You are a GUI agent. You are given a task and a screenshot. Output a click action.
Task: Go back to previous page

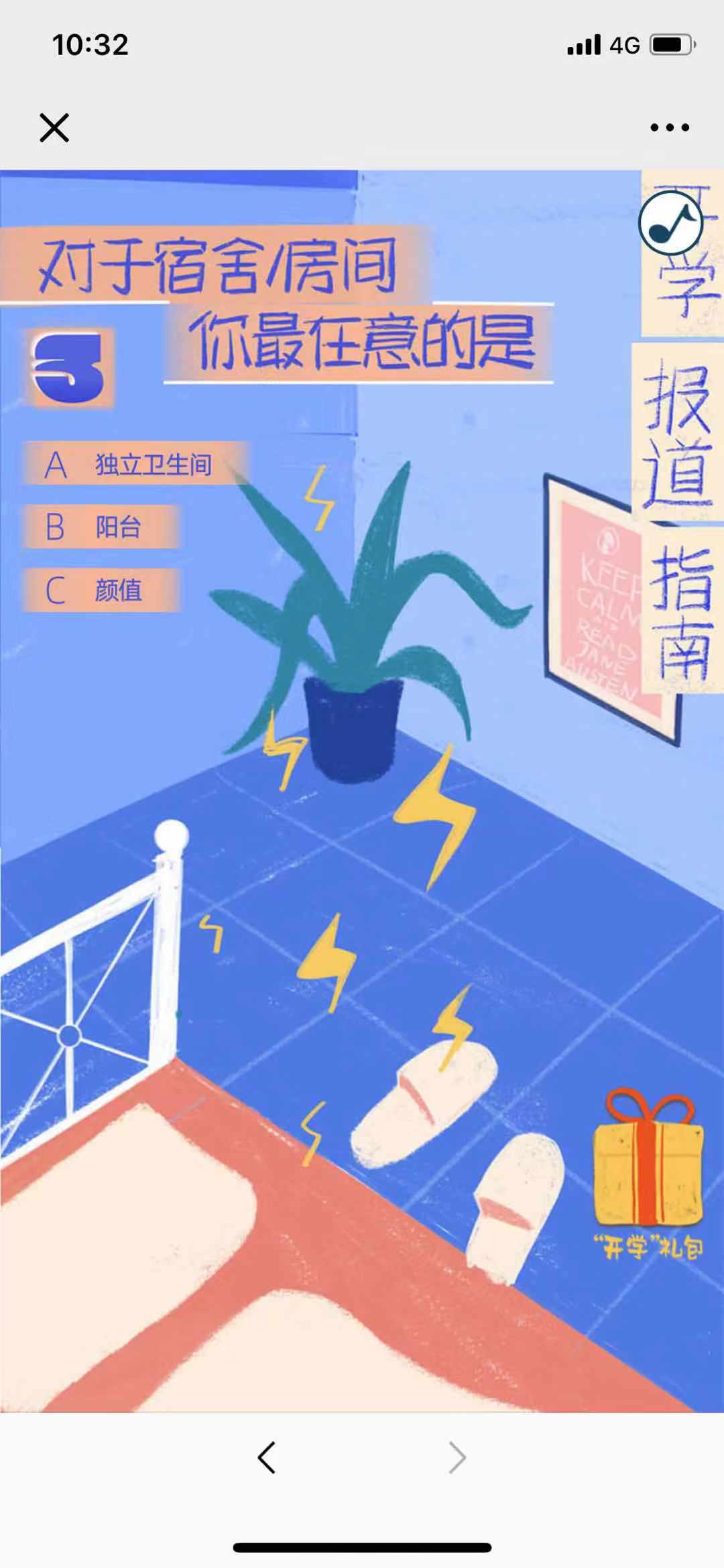click(x=267, y=1457)
